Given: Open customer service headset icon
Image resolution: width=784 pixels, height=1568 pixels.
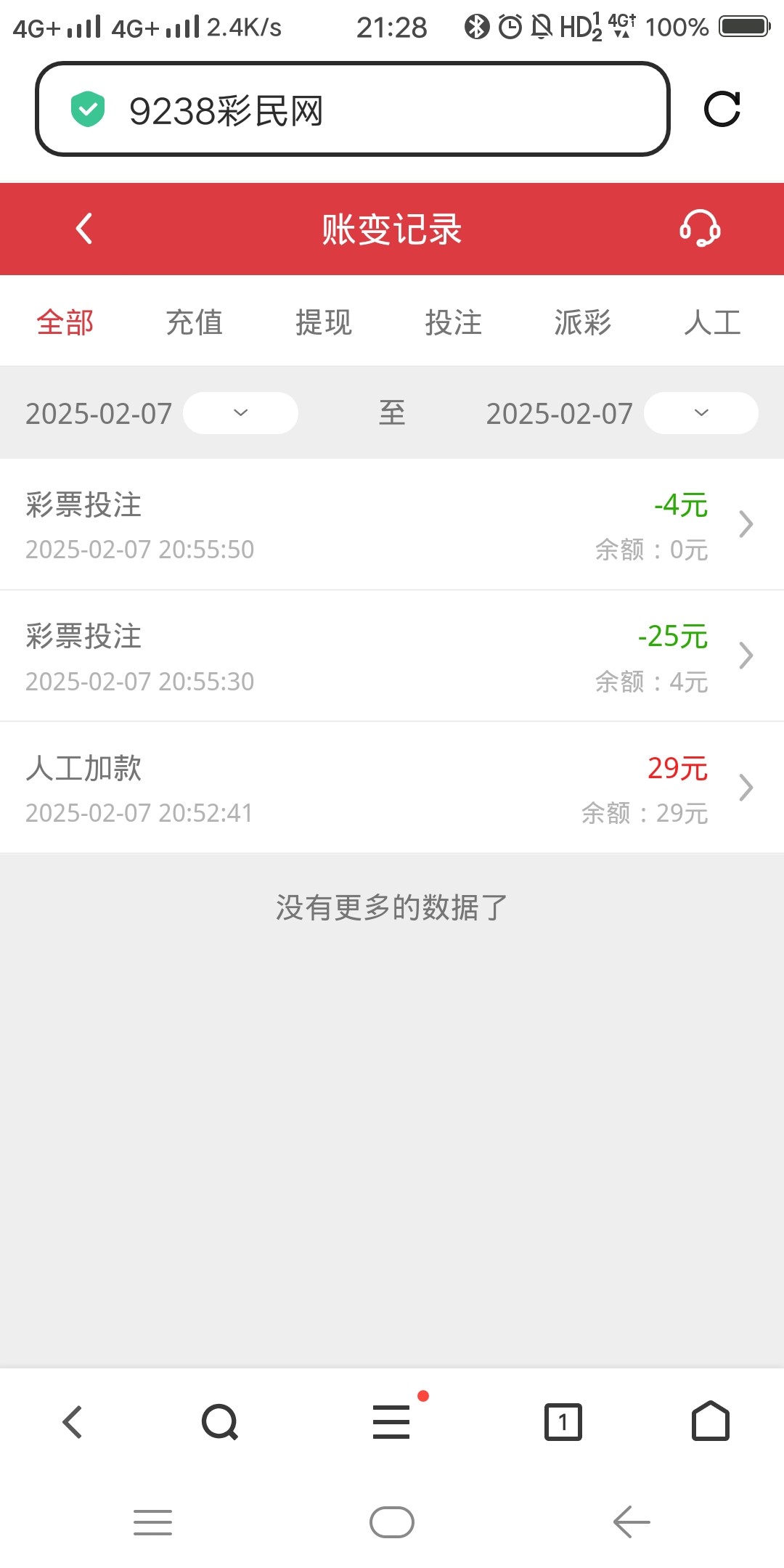Looking at the screenshot, I should click(700, 229).
